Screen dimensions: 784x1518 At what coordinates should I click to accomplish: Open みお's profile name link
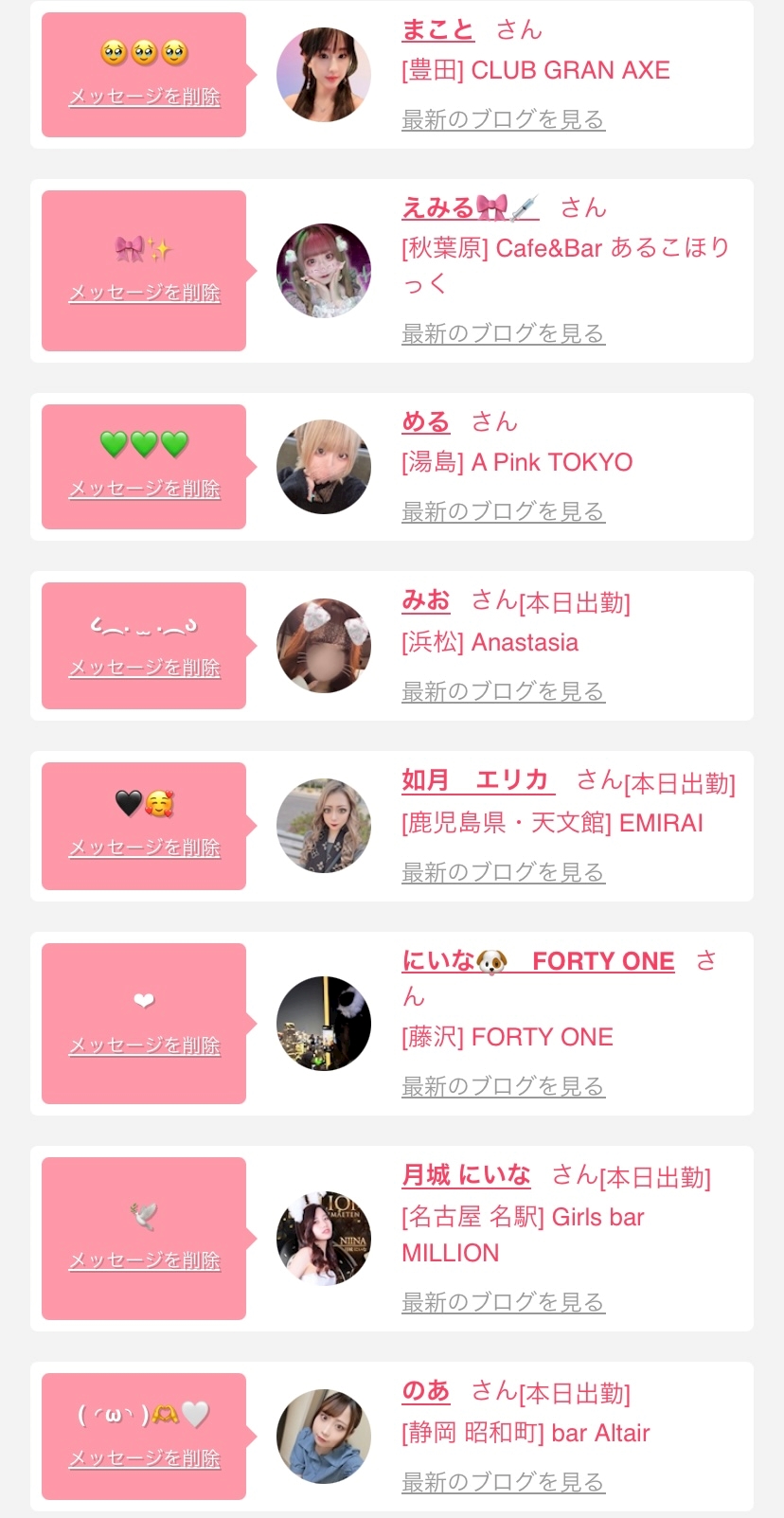click(426, 600)
